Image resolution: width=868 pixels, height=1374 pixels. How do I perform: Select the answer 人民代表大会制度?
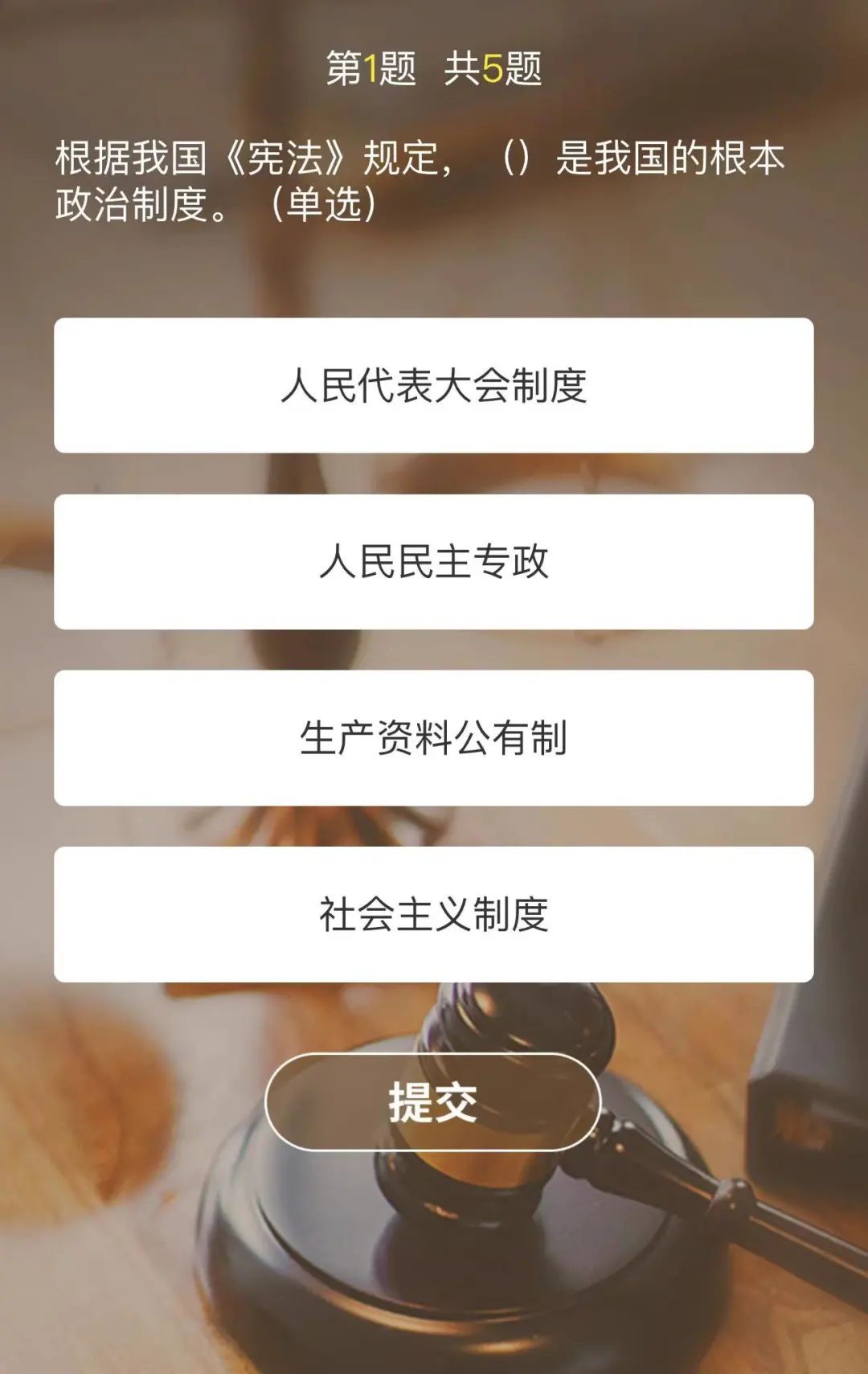pos(433,385)
